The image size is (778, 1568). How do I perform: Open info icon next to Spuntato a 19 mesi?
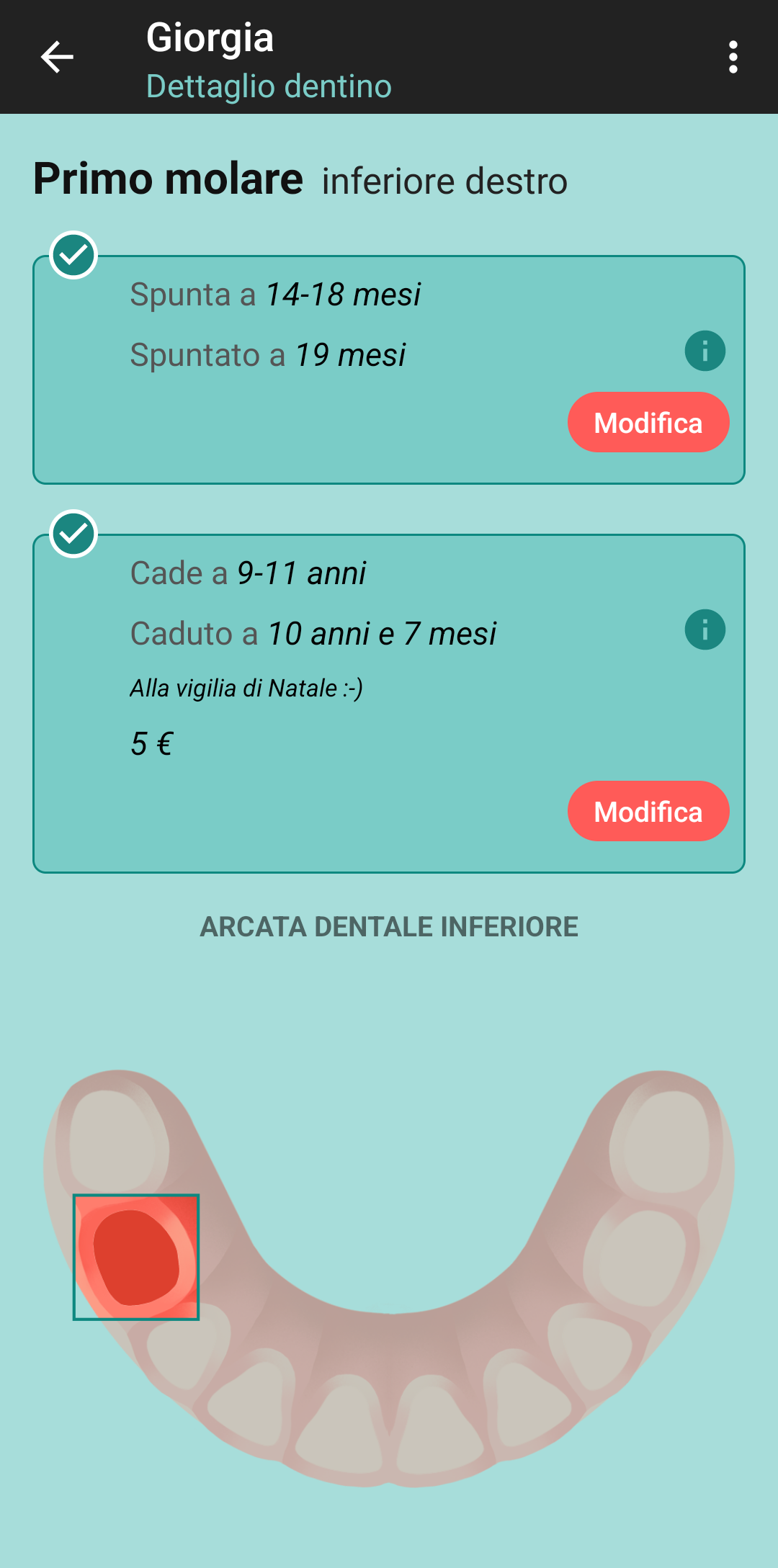[705, 351]
